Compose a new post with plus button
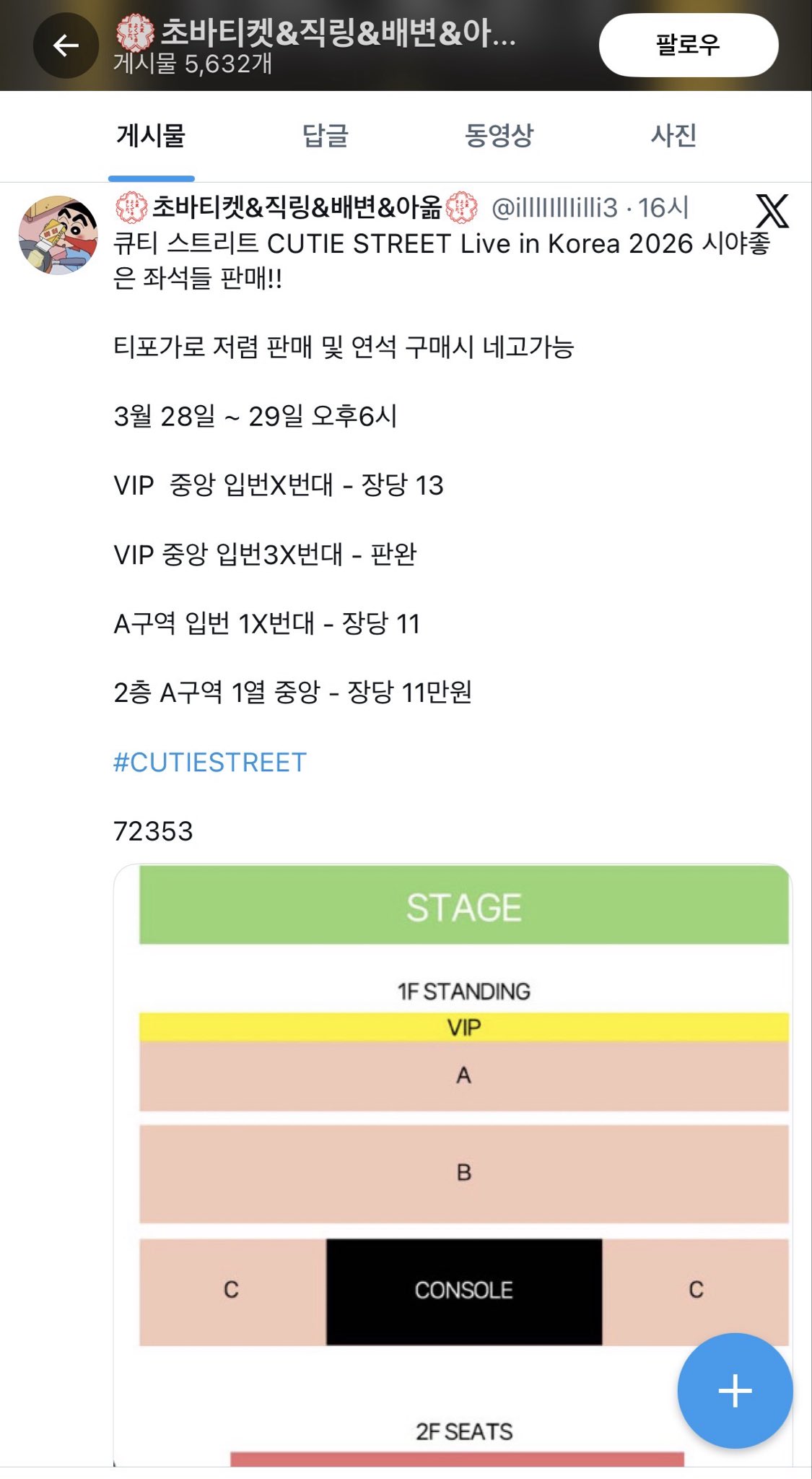Image resolution: width=812 pixels, height=1479 pixels. [x=735, y=1390]
